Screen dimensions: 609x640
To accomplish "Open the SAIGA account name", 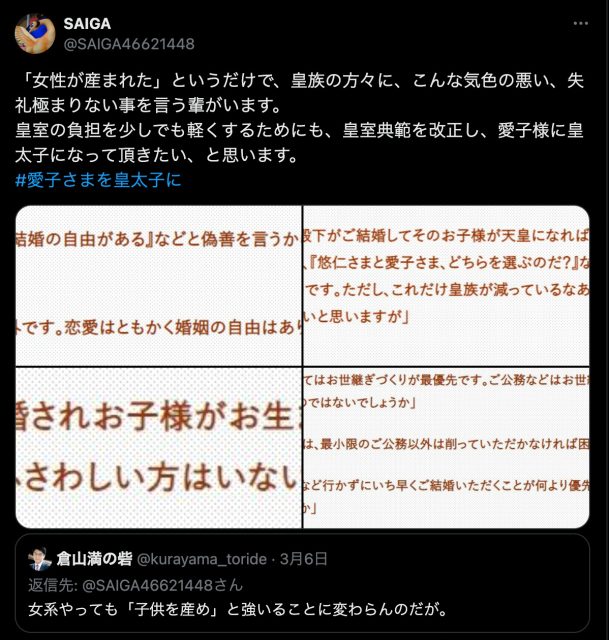I will click(x=87, y=23).
